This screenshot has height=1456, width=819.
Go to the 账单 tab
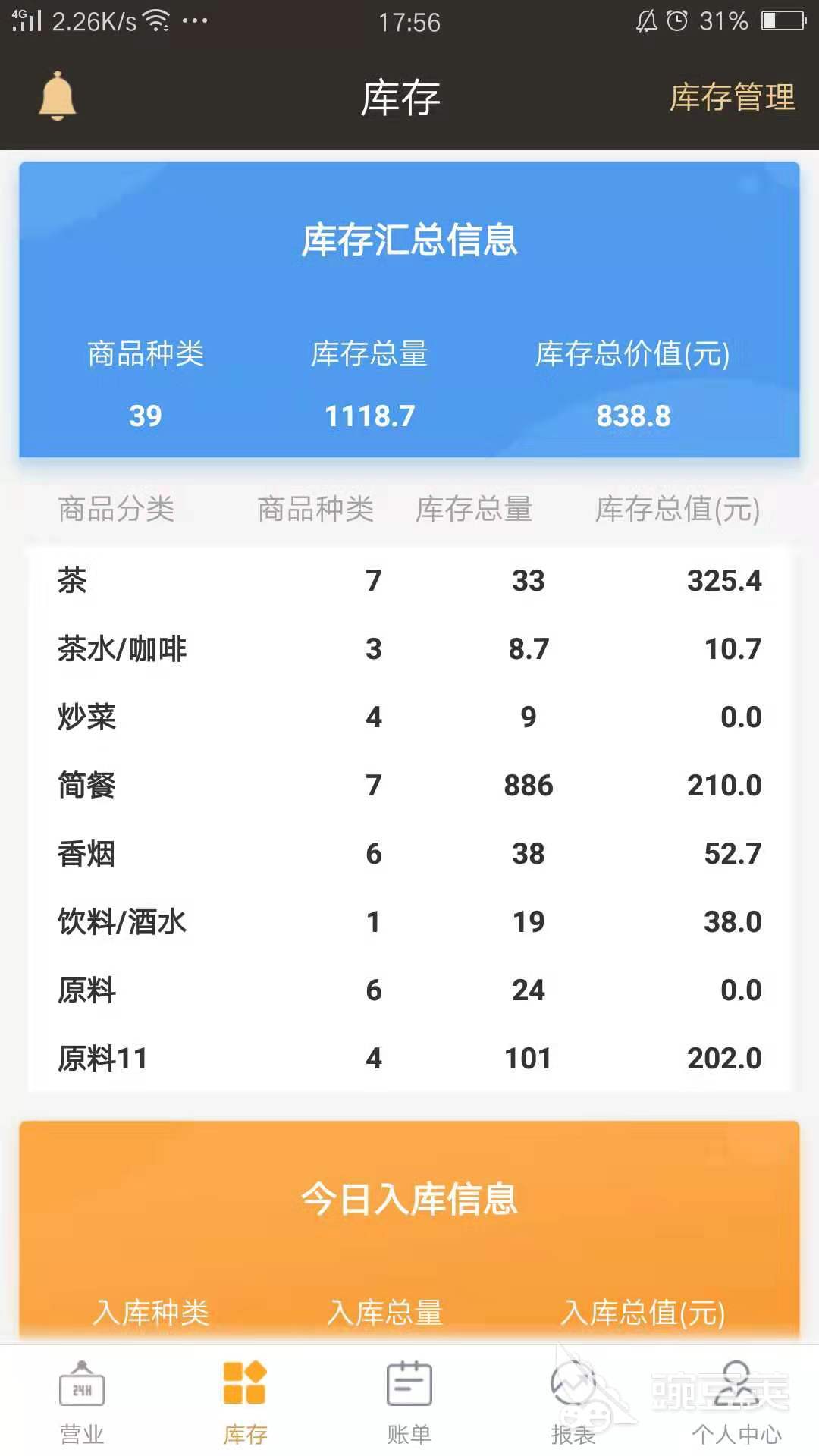point(409,1402)
